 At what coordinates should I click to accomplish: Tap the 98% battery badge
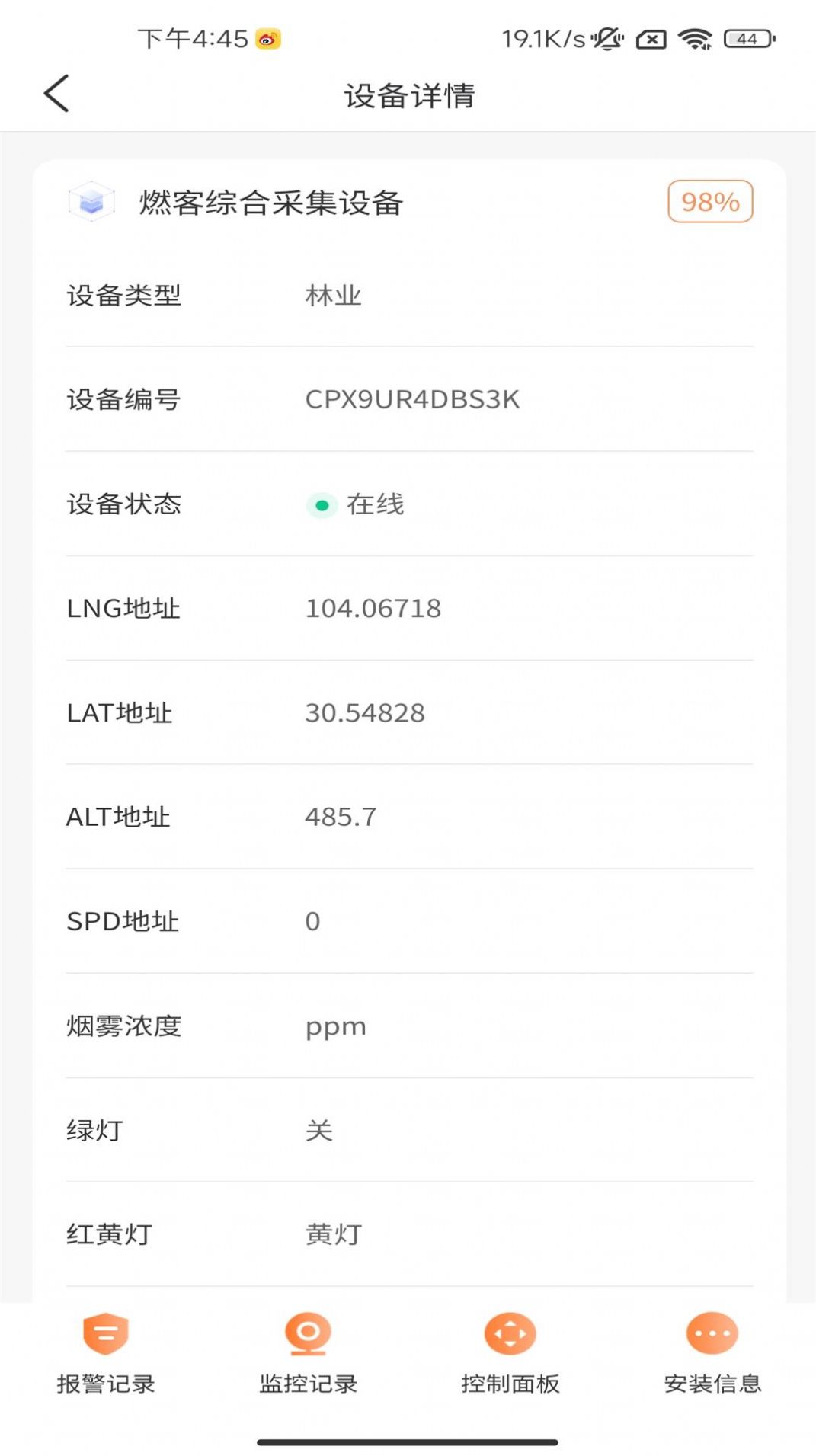(710, 201)
